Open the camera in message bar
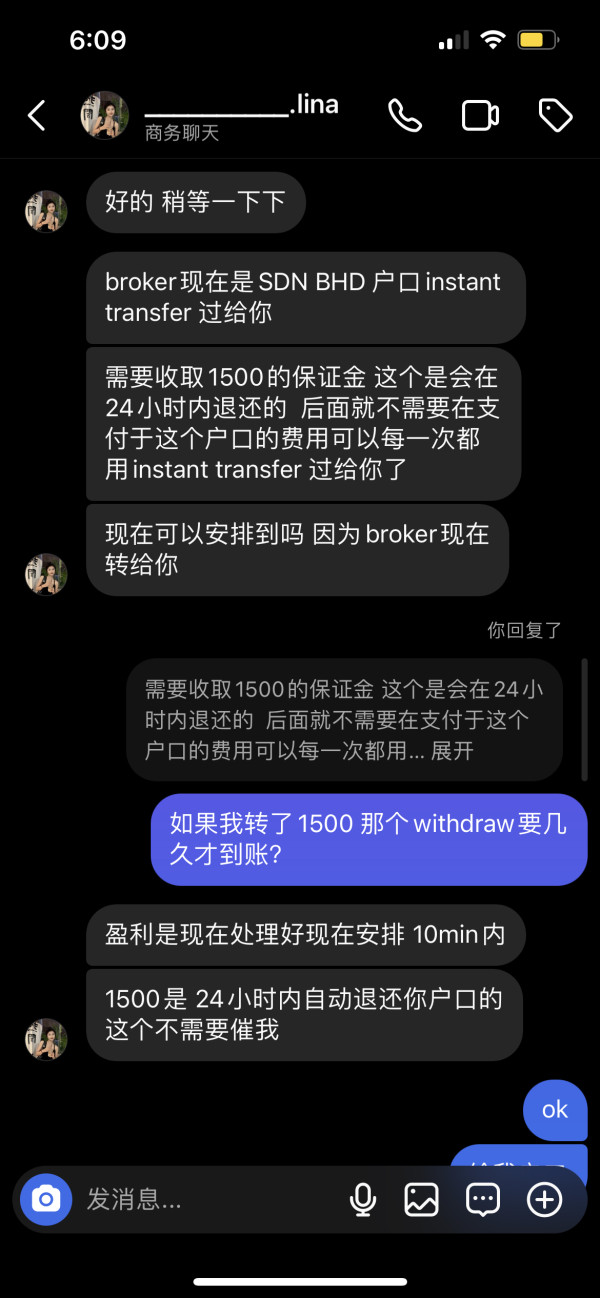Screen dimensions: 600x1298 pos(46,1199)
